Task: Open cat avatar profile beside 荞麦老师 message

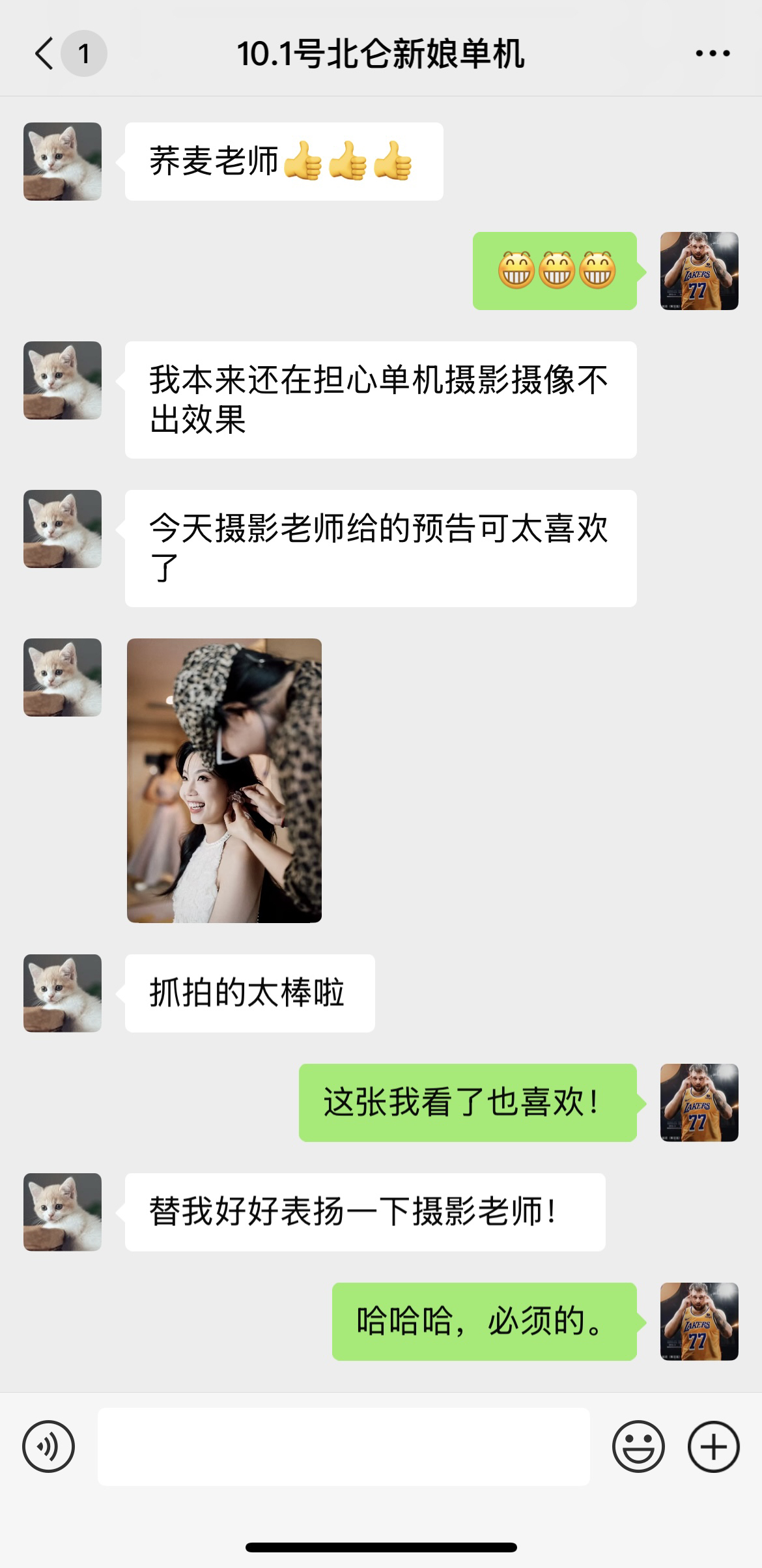Action: (x=63, y=161)
